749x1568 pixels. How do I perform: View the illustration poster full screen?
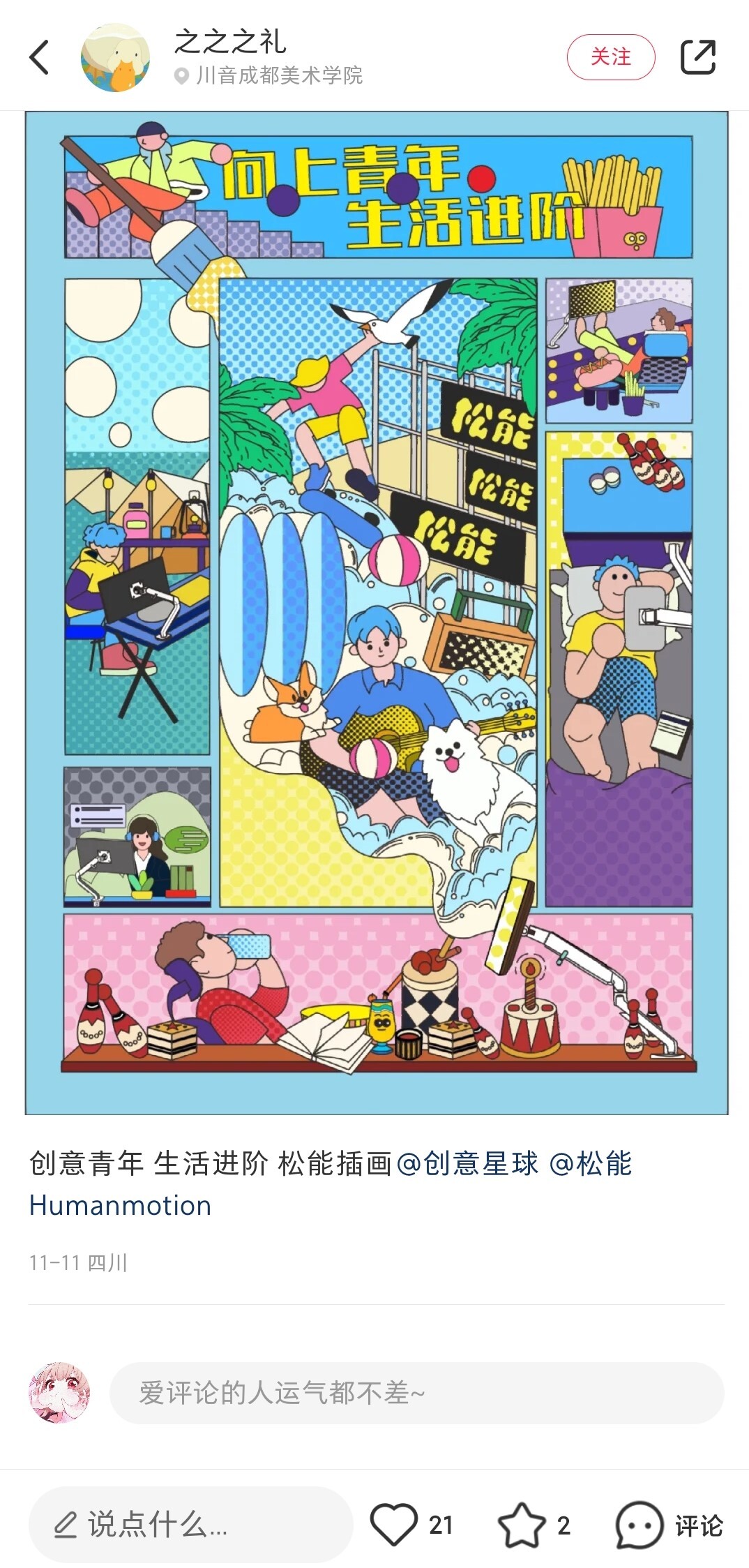[x=377, y=612]
